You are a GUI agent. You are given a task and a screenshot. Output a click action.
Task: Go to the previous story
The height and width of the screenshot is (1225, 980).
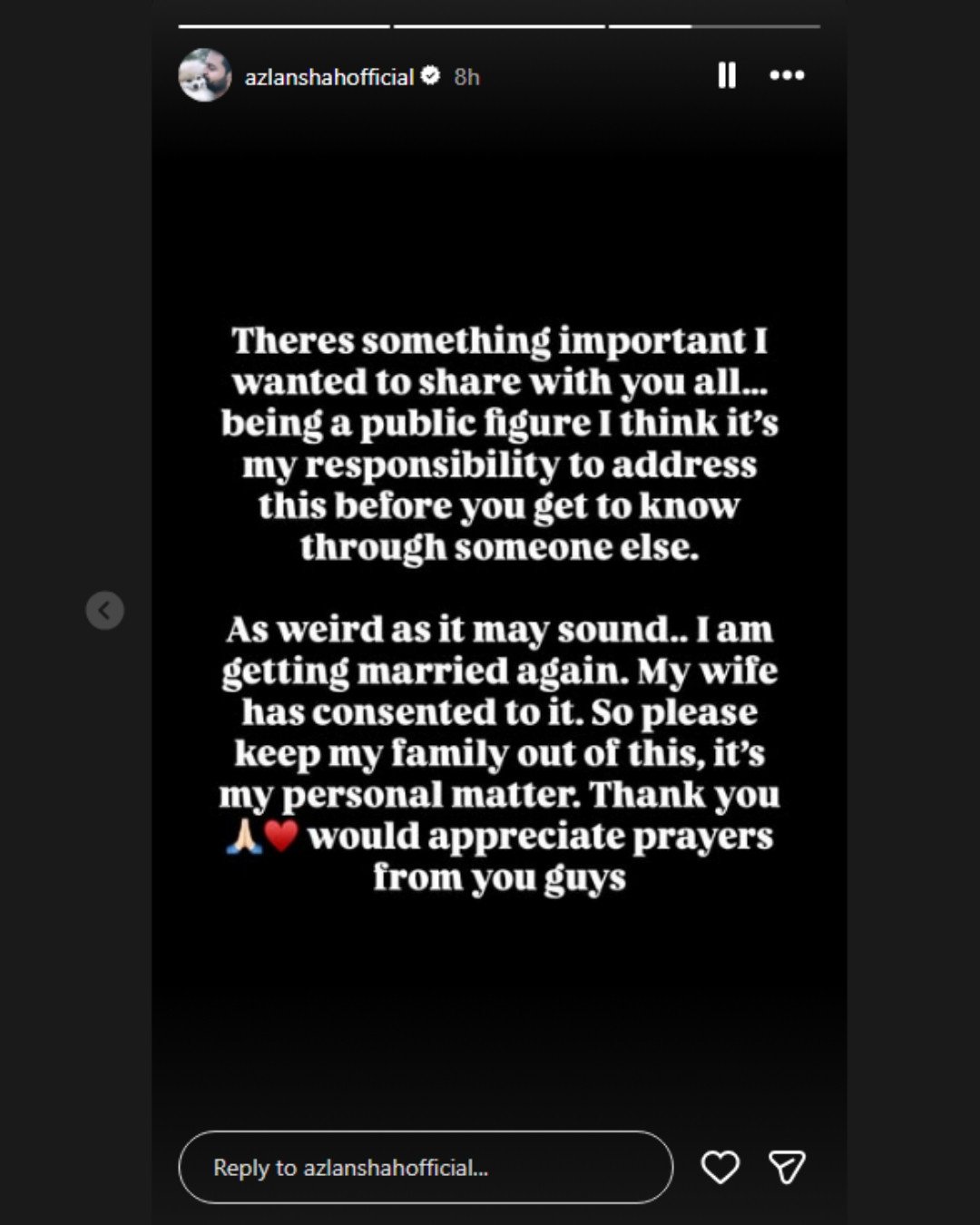pyautogui.click(x=104, y=610)
